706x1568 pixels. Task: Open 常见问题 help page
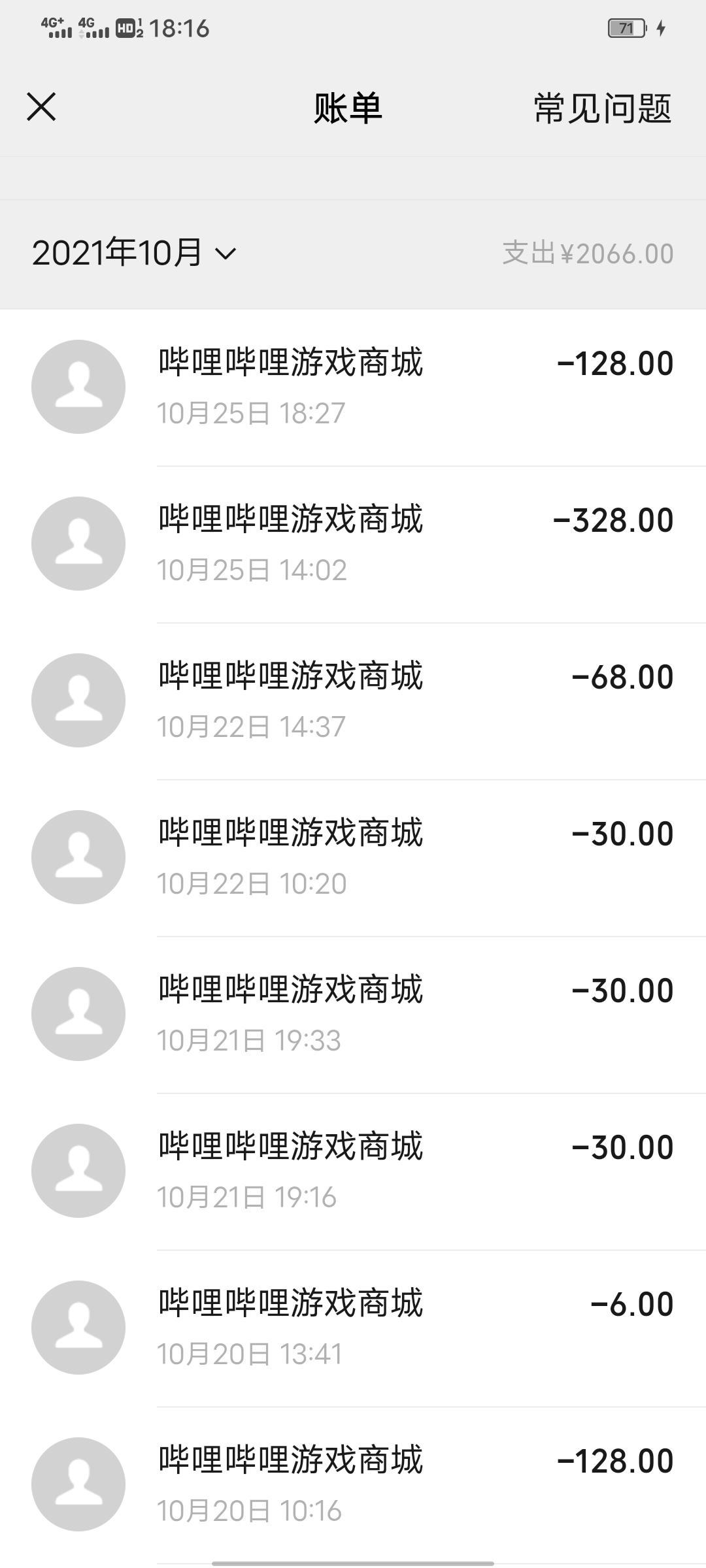point(602,108)
